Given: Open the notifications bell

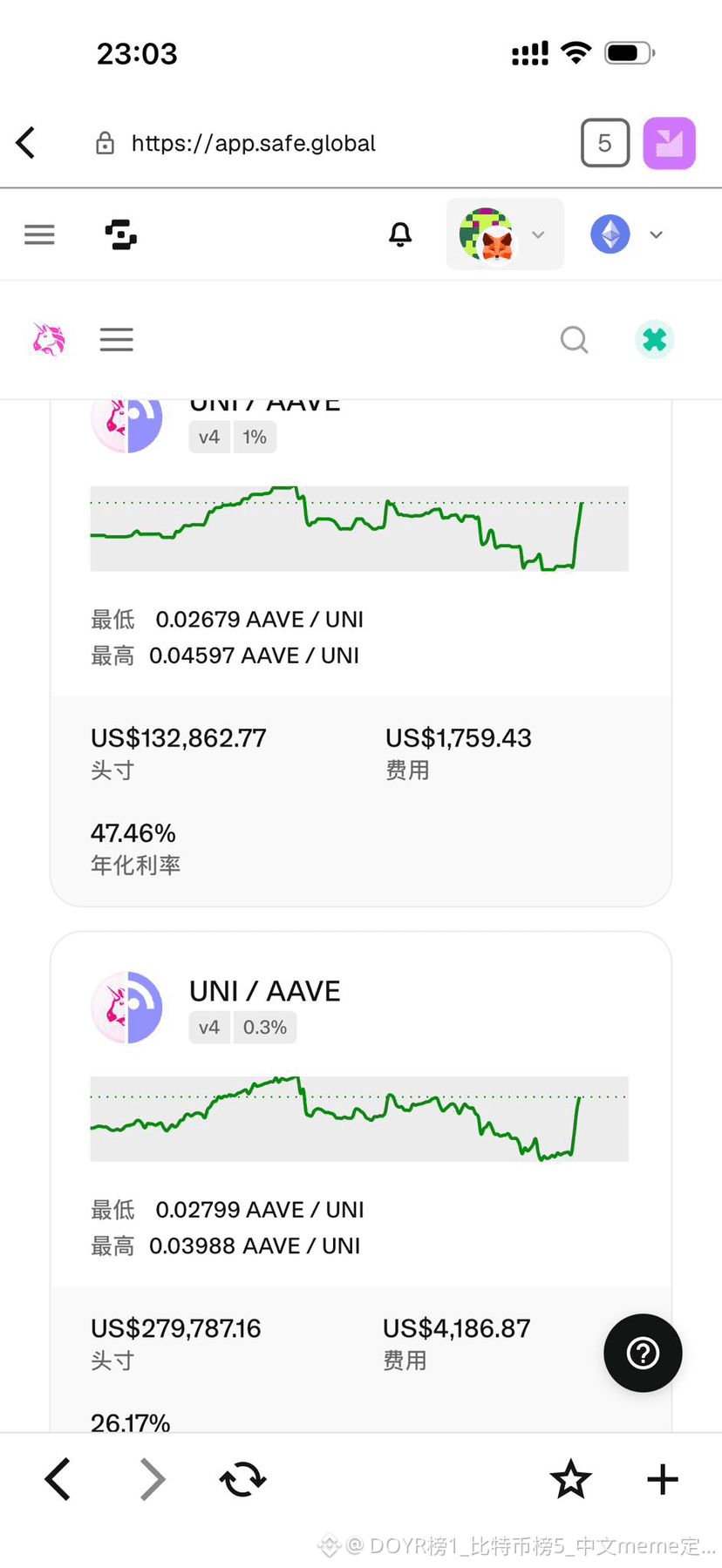Looking at the screenshot, I should click(x=400, y=234).
